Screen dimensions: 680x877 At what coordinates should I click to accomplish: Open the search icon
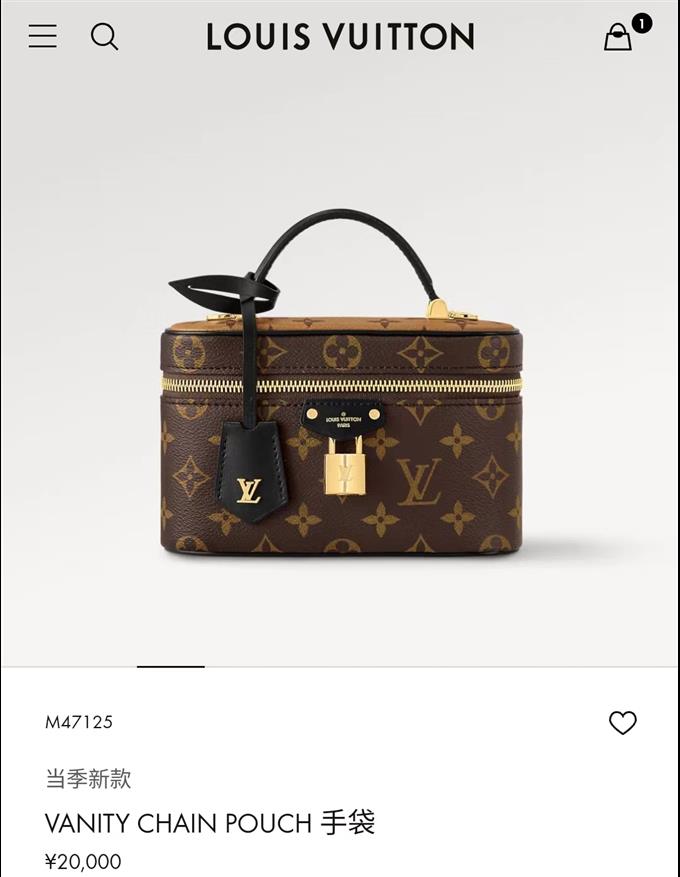(x=104, y=37)
